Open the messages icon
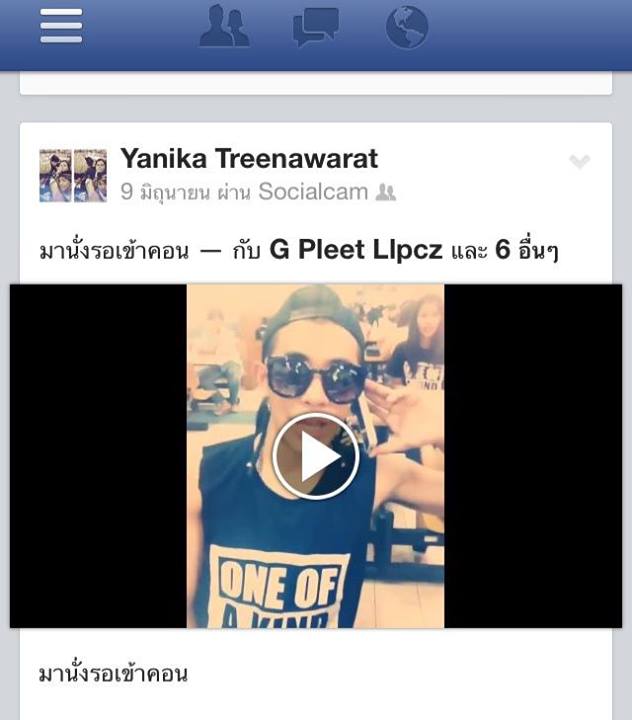Viewport: 632px width, 720px height. click(x=315, y=27)
